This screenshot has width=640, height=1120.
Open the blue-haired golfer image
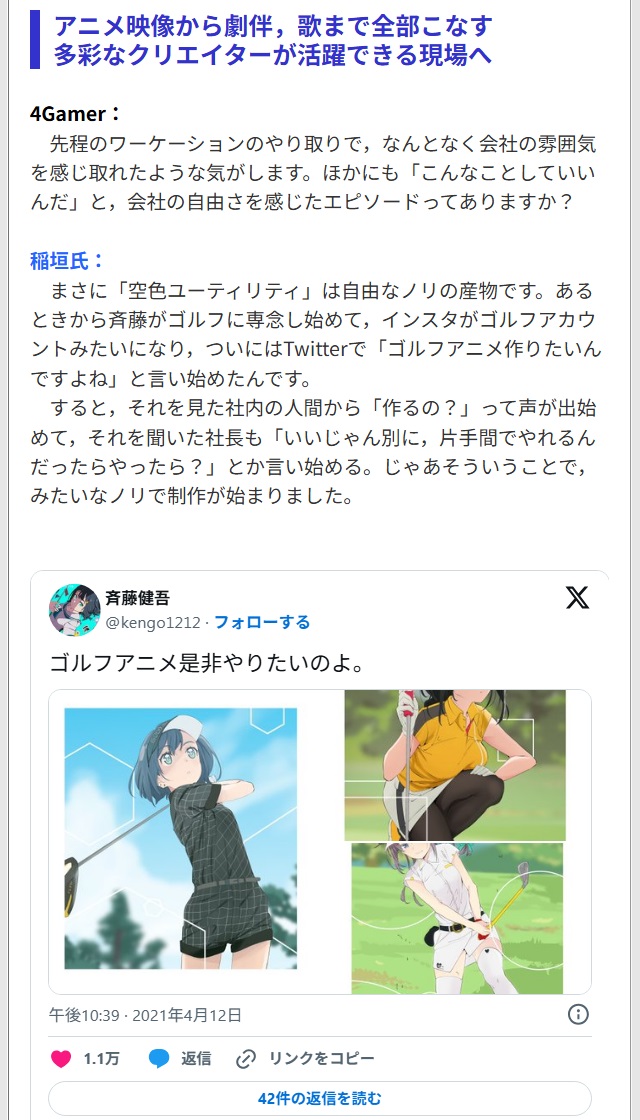tap(181, 838)
